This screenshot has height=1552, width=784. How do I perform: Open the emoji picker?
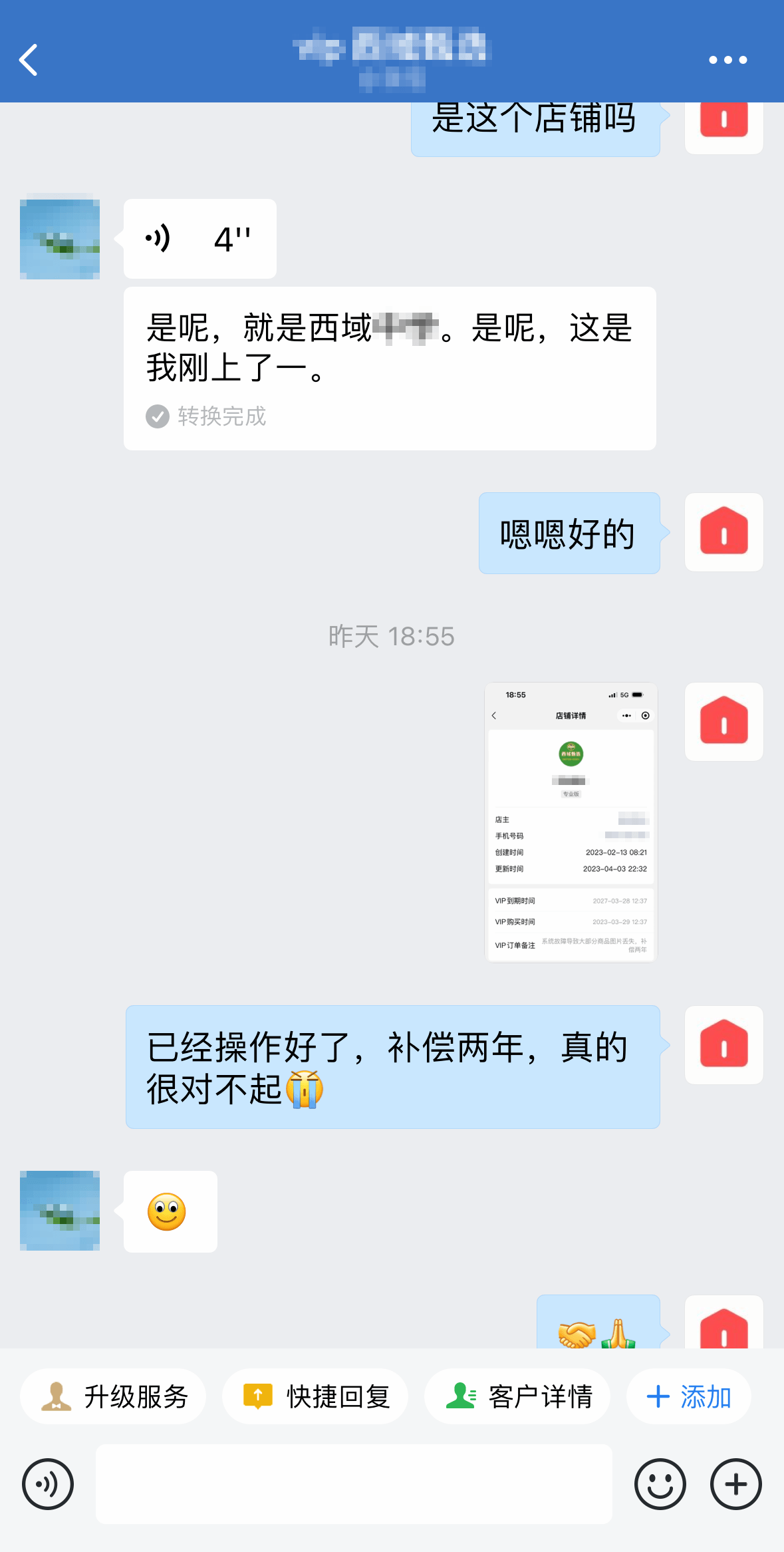point(660,1484)
